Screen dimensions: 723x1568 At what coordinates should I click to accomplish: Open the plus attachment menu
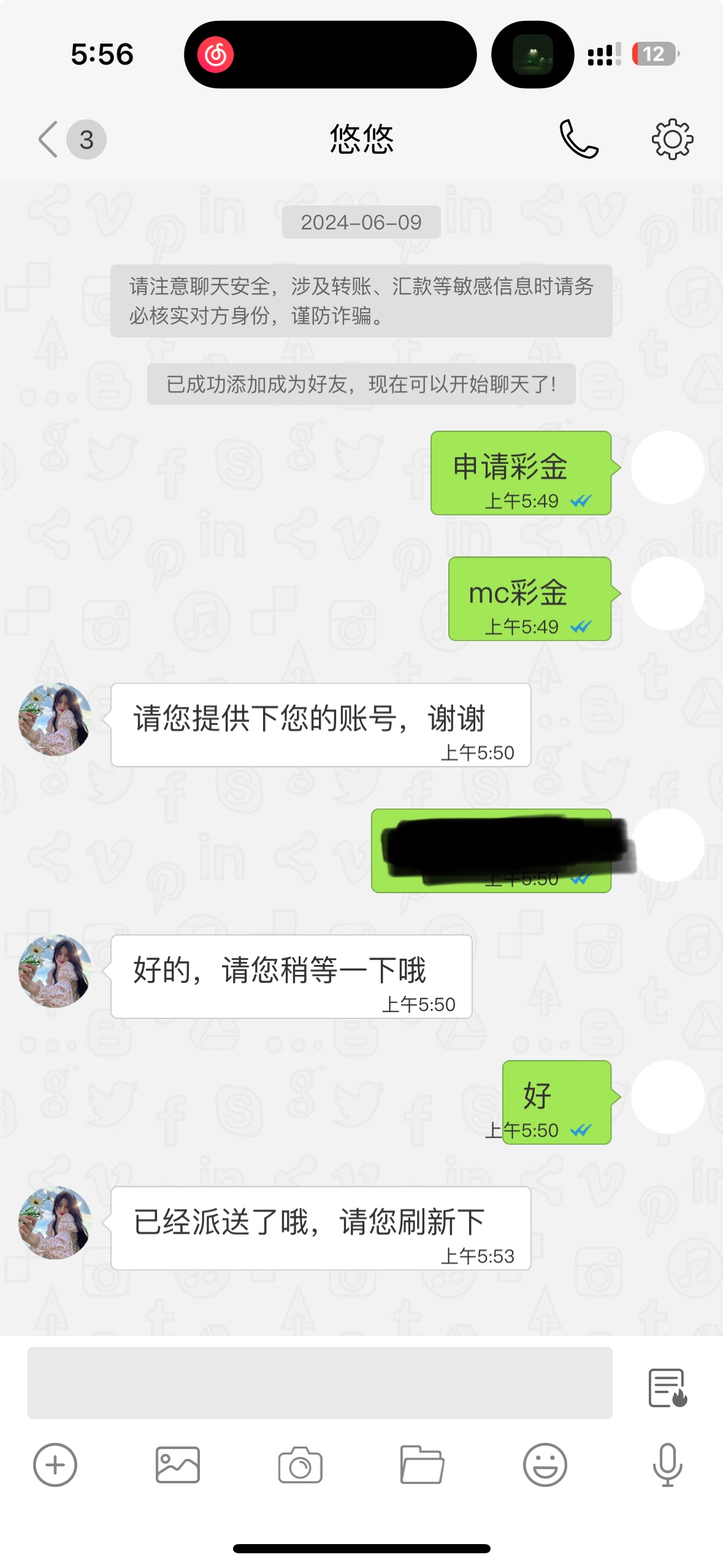click(x=55, y=1465)
